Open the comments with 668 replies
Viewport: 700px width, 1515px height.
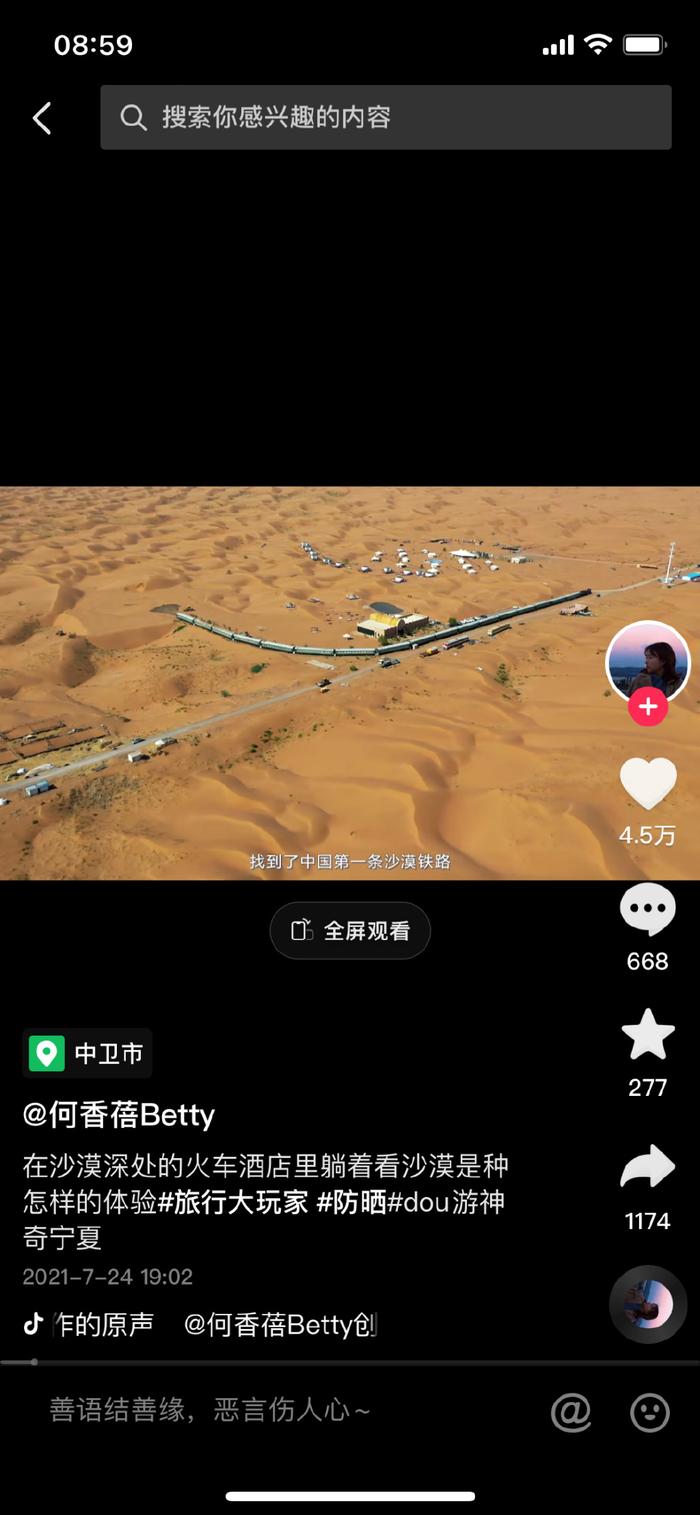pyautogui.click(x=648, y=910)
